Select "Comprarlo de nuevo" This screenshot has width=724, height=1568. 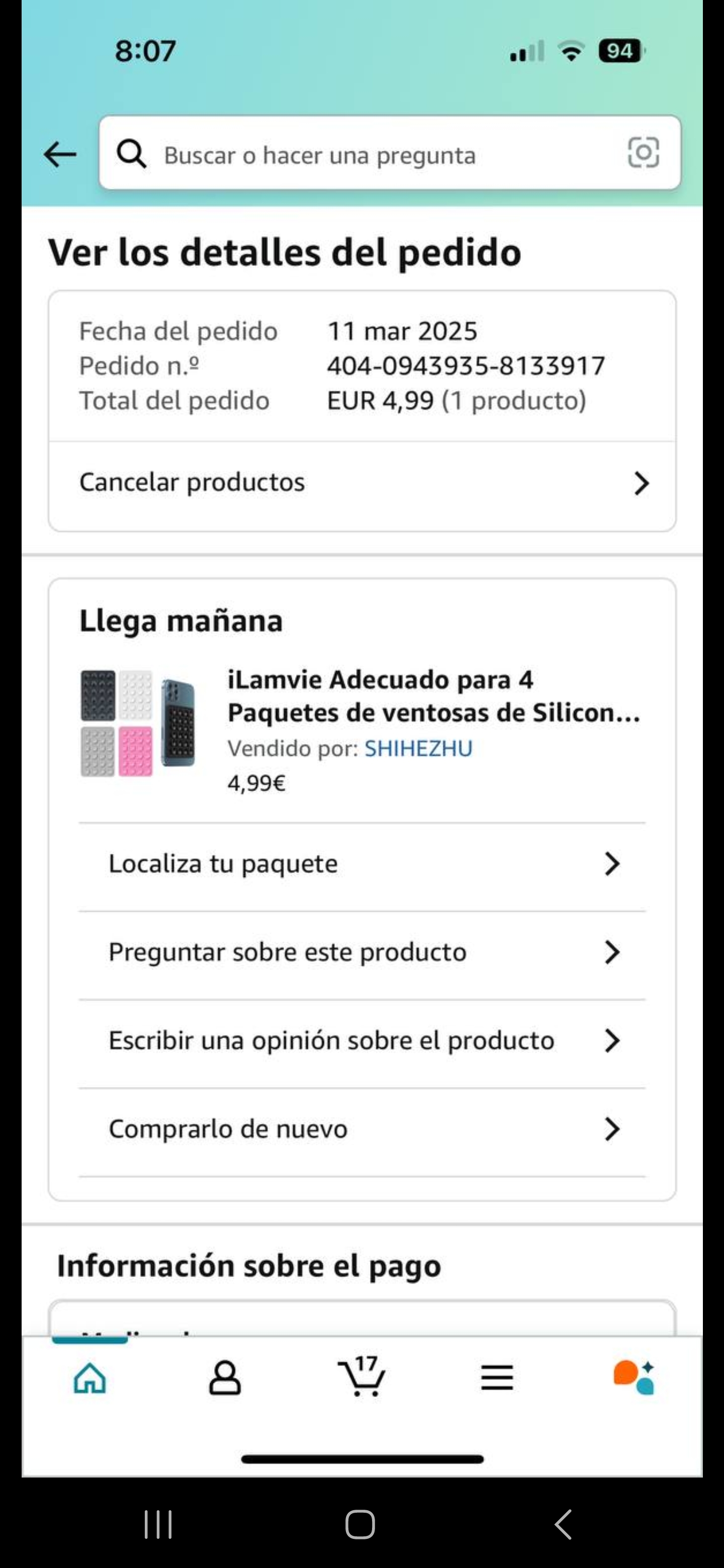361,1129
